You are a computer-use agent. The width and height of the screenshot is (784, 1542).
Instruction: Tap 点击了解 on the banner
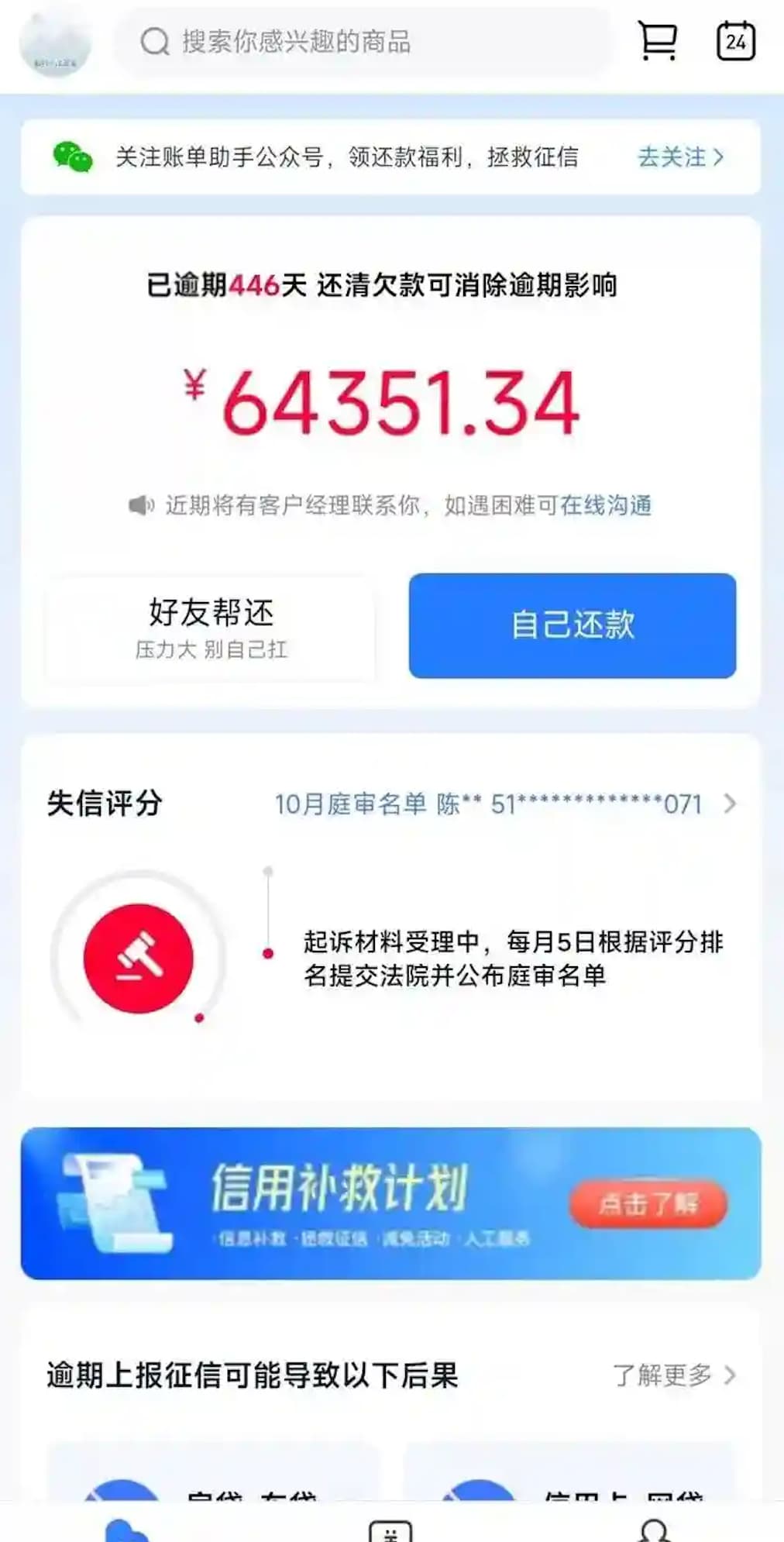coord(648,1204)
